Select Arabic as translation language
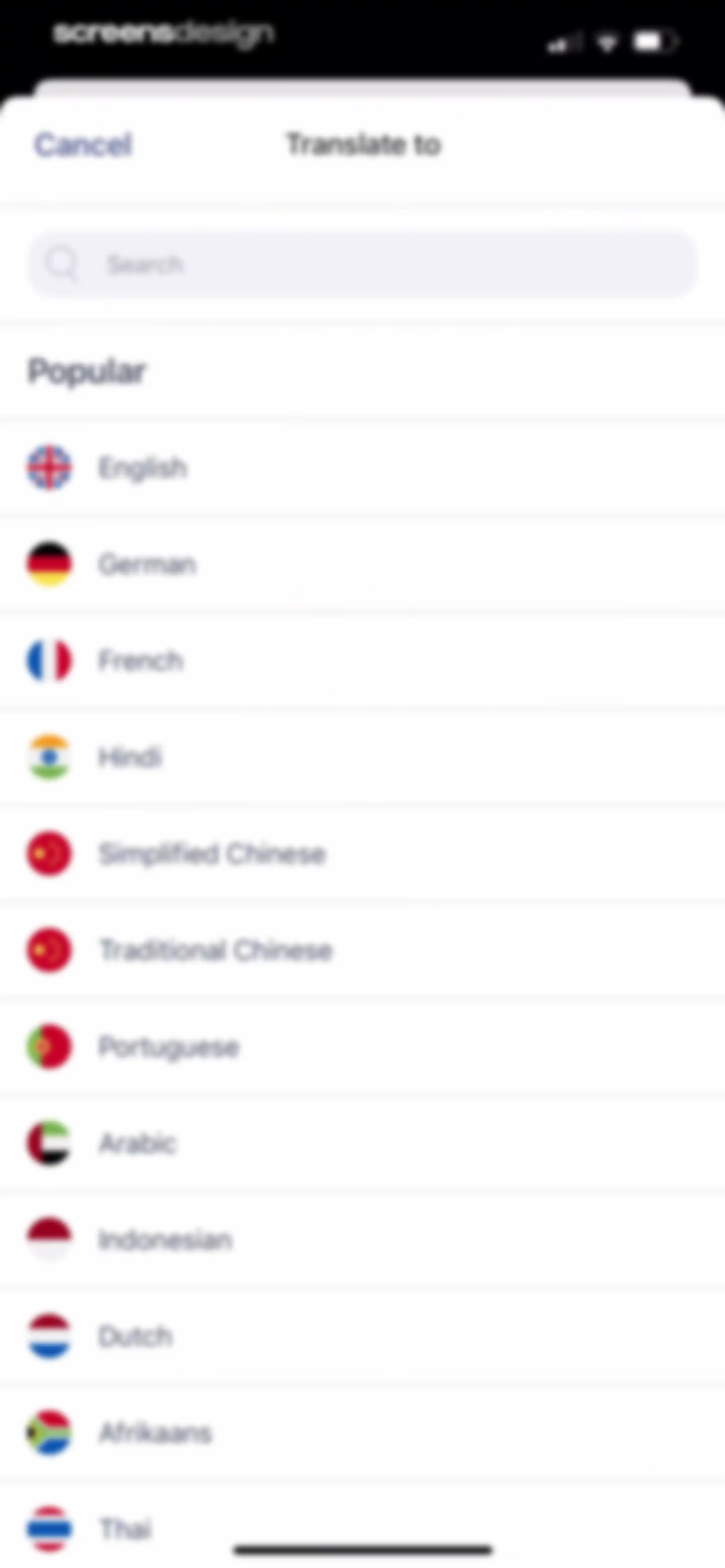Screen dimensions: 725x1568 pos(362,1144)
